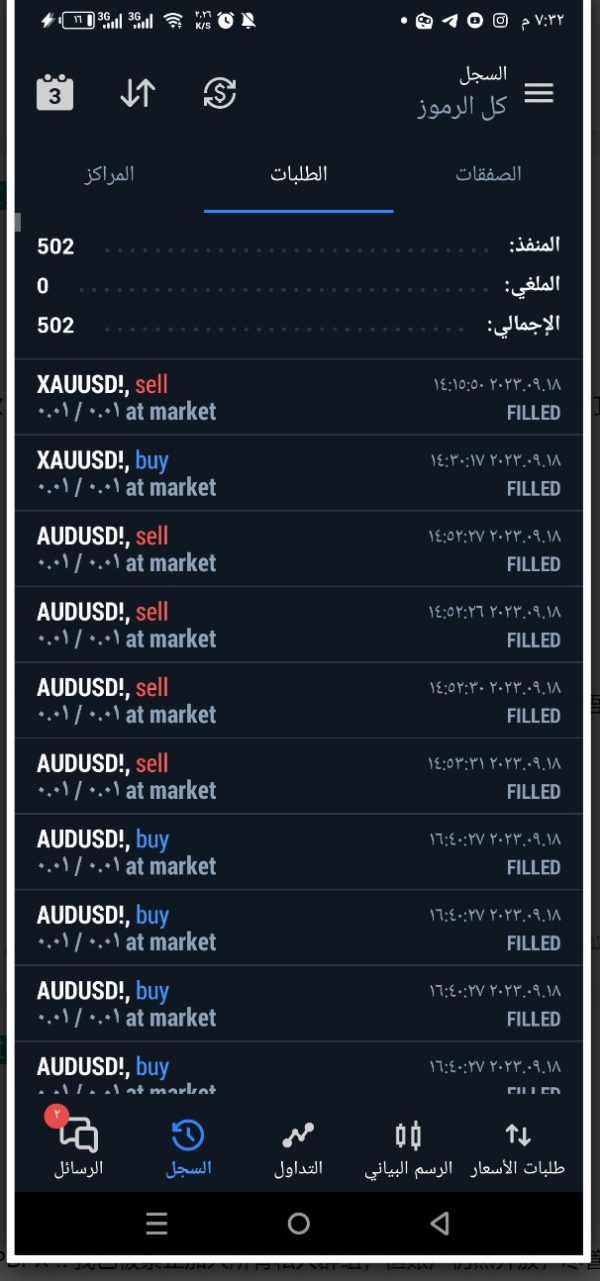Open the symbol filter with dollar icon
600x1281 pixels.
coord(220,93)
